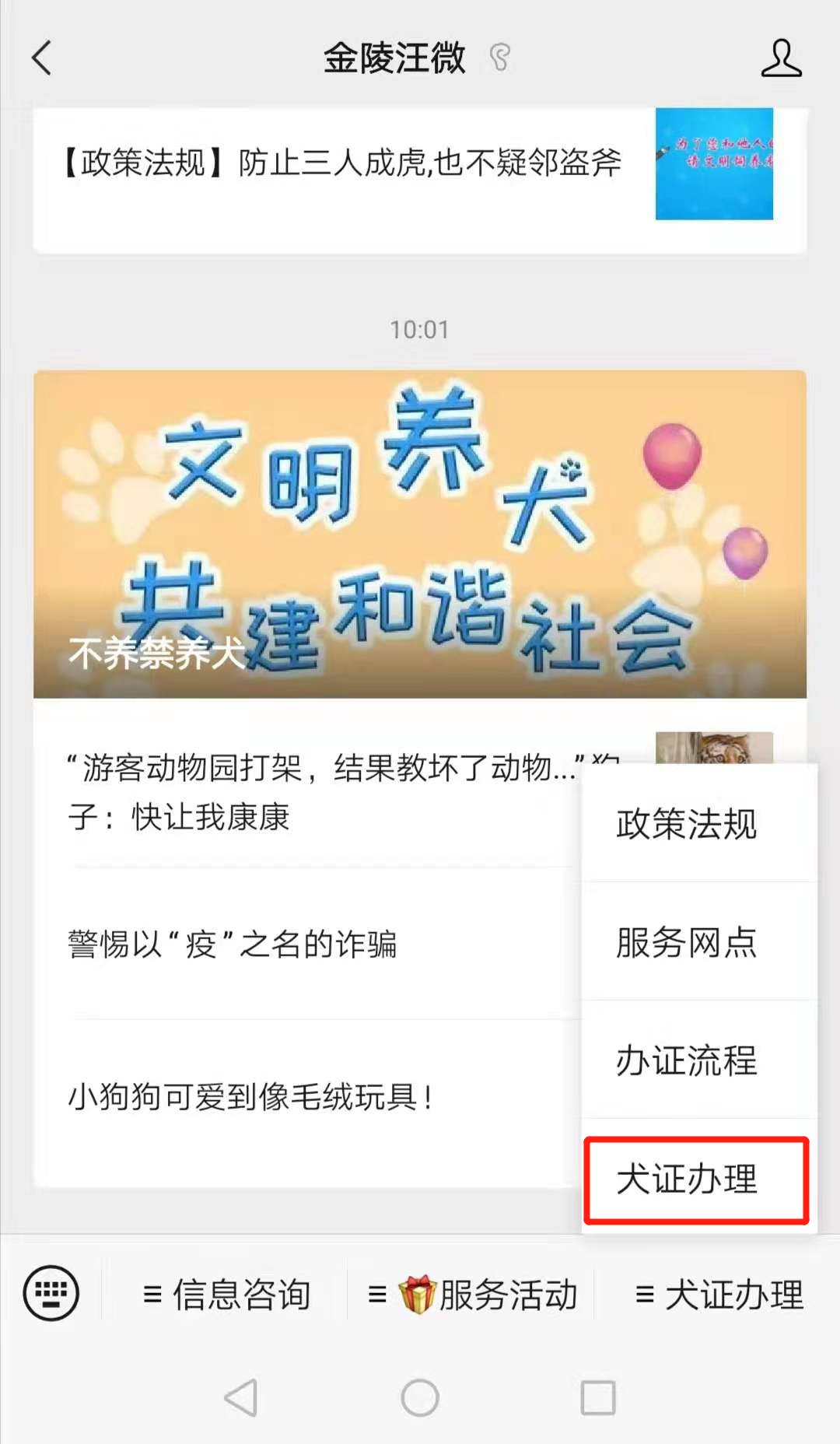
Task: Choose 服务网点 from the popup menu
Action: tap(686, 942)
